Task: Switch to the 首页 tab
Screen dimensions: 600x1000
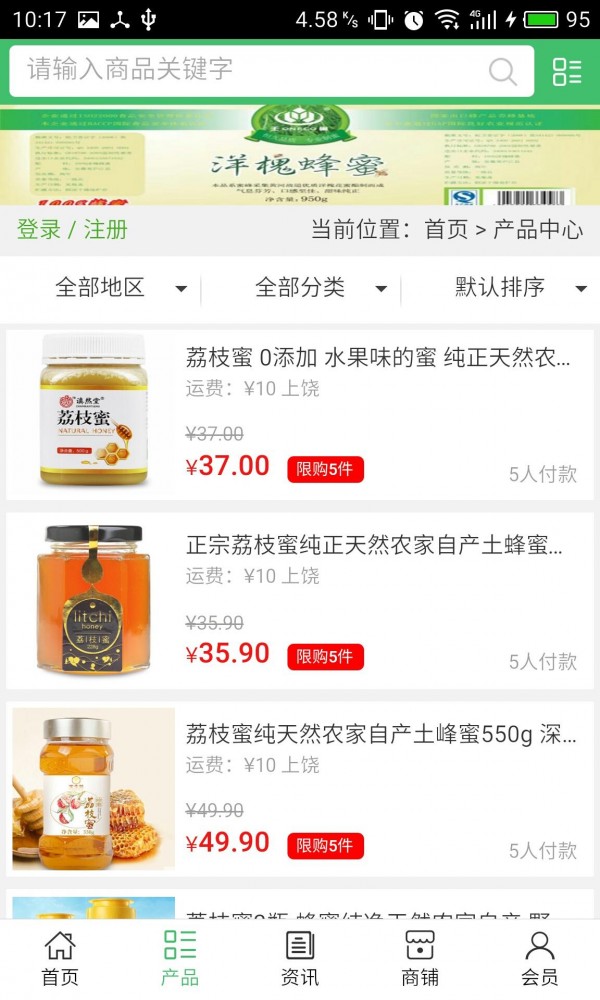Action: (60, 959)
